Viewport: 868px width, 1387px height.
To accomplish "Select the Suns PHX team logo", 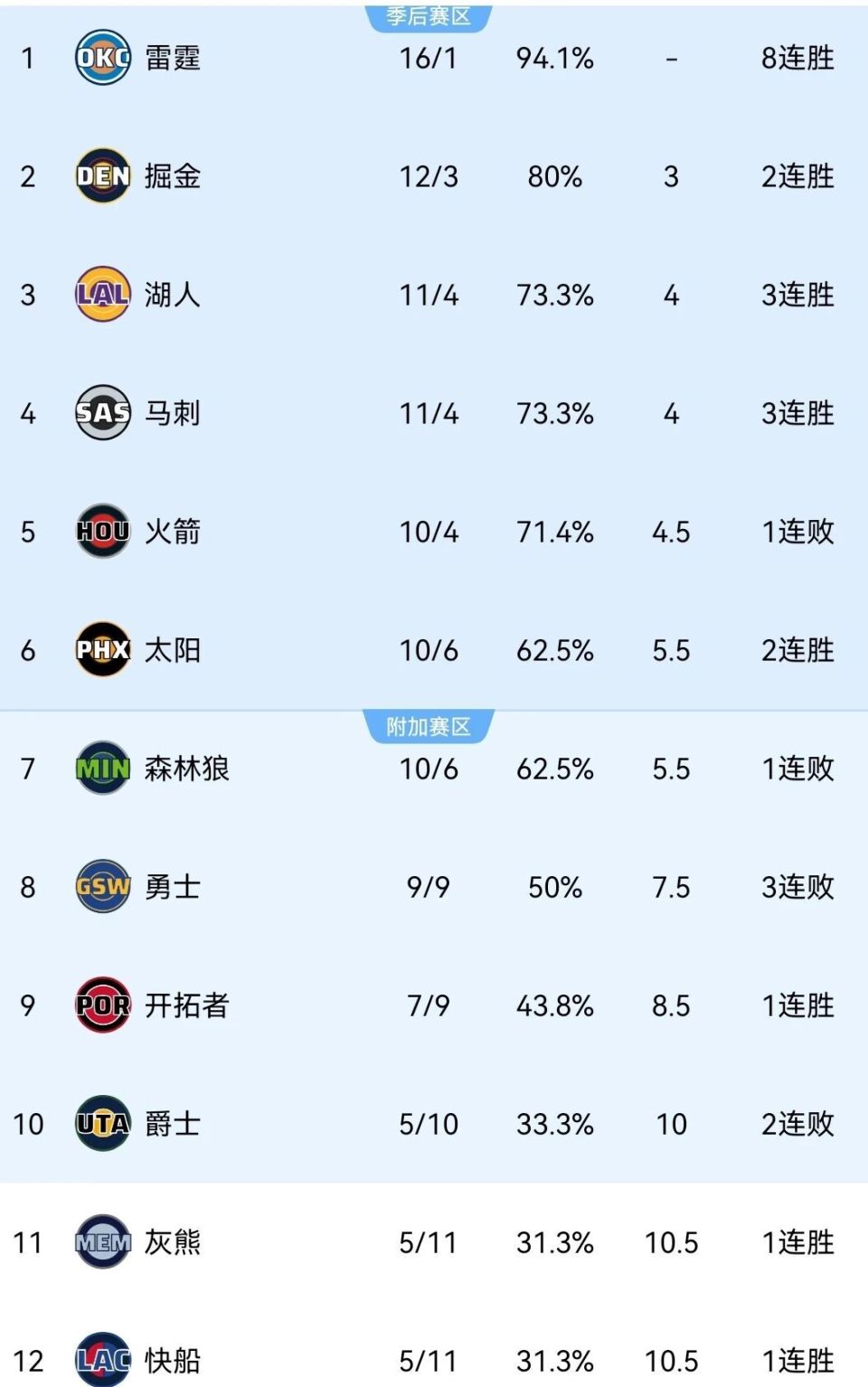I will point(102,650).
